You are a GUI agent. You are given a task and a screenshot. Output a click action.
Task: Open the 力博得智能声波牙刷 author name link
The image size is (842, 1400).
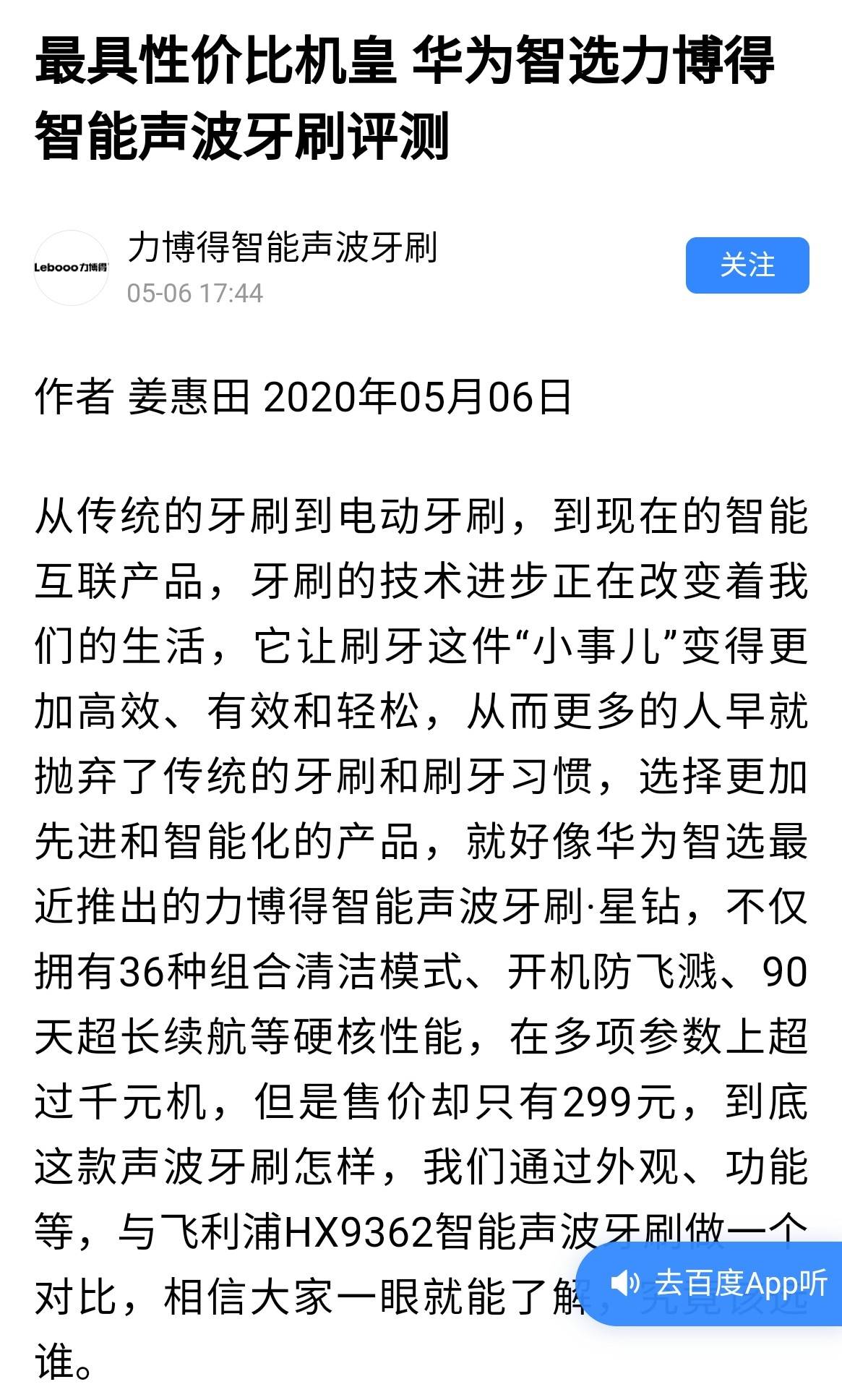click(282, 248)
